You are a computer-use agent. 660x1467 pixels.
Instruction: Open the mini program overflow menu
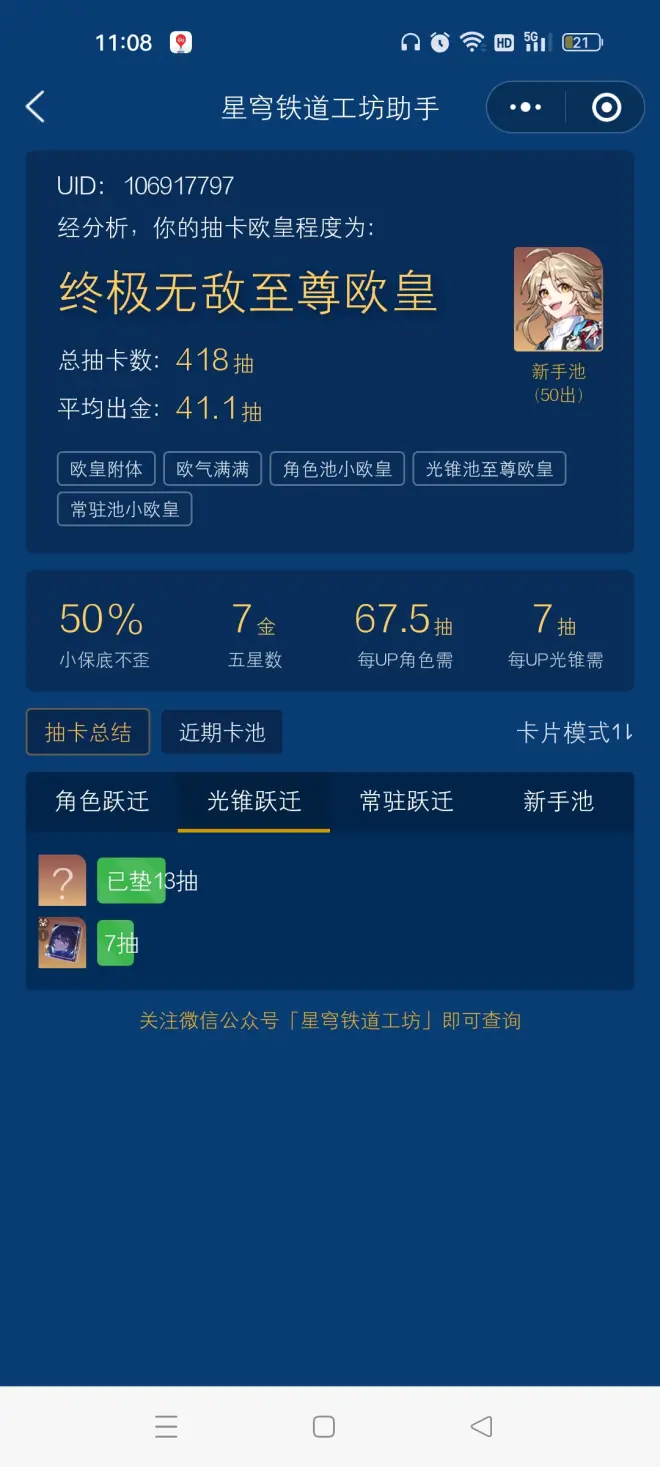tap(525, 107)
